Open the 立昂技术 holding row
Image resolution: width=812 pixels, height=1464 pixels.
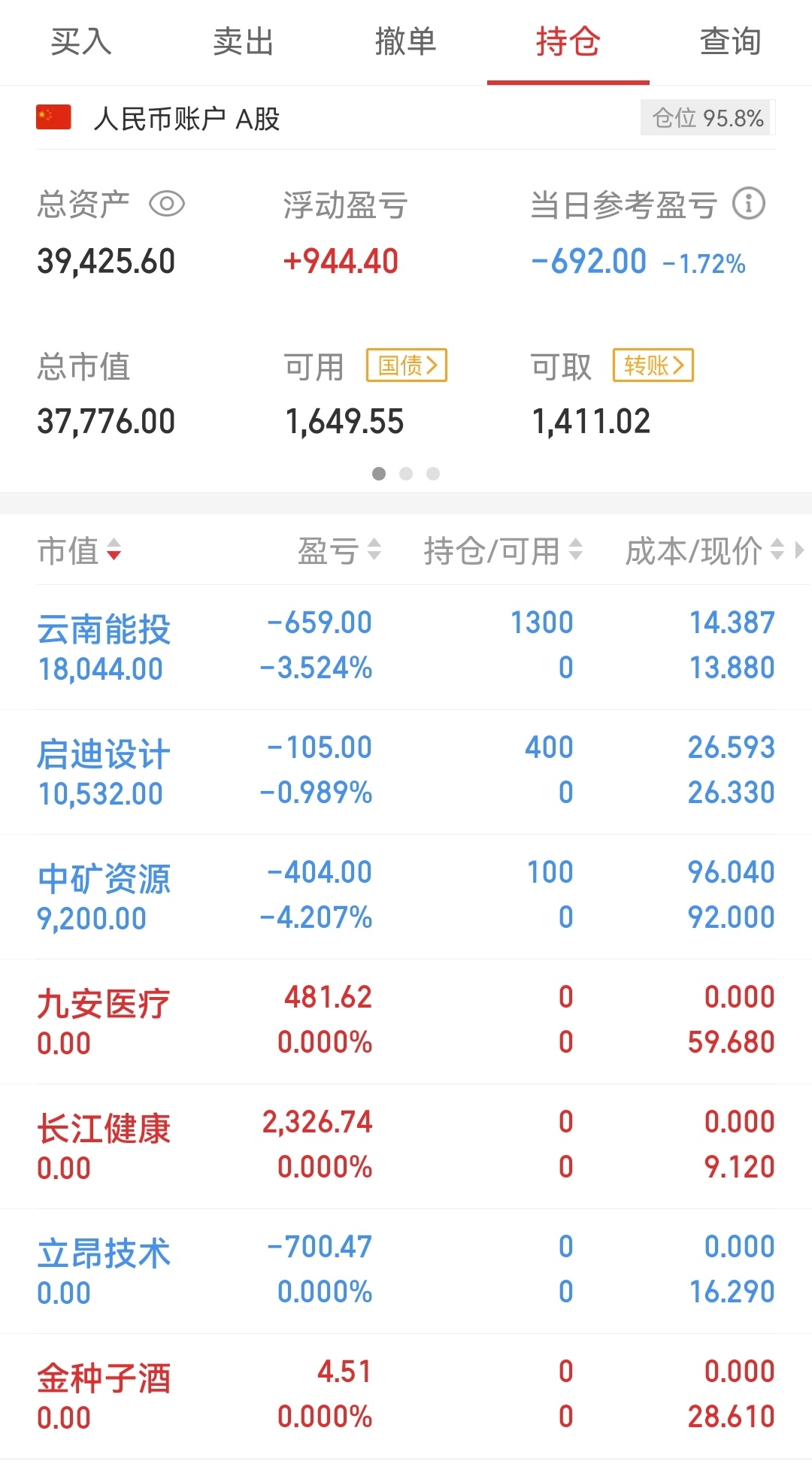click(x=406, y=1271)
